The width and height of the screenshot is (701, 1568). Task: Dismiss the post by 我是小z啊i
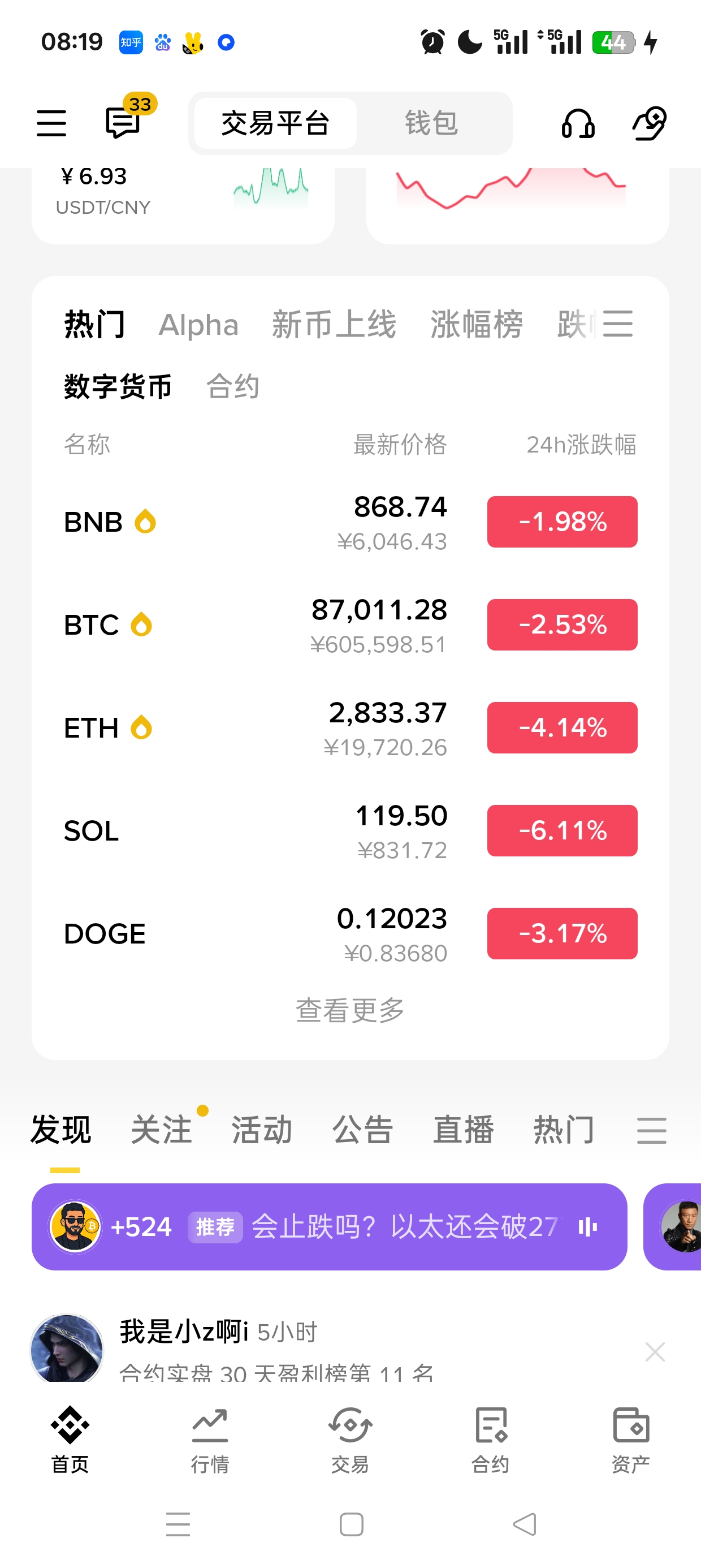pyautogui.click(x=655, y=1352)
